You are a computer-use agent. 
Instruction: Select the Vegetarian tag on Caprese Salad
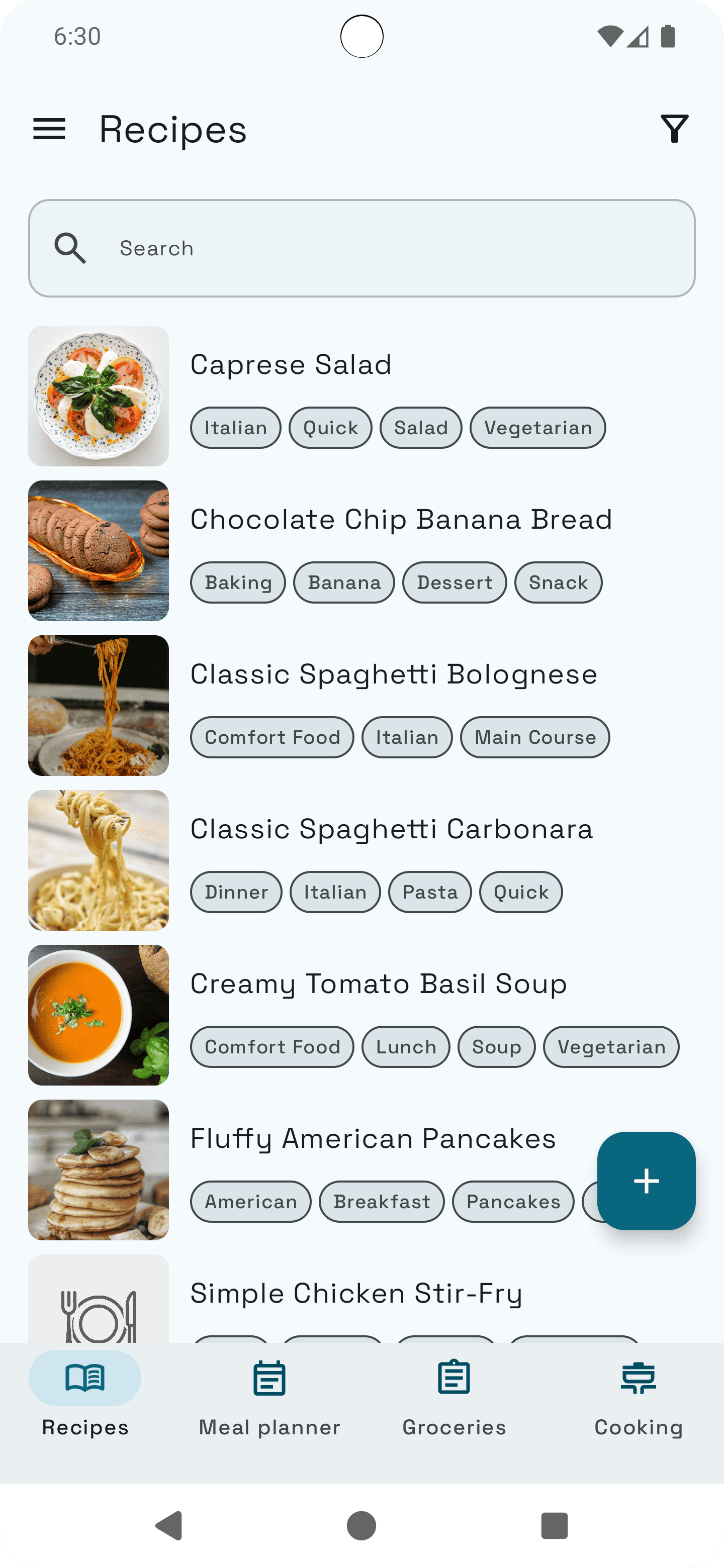pyautogui.click(x=538, y=427)
